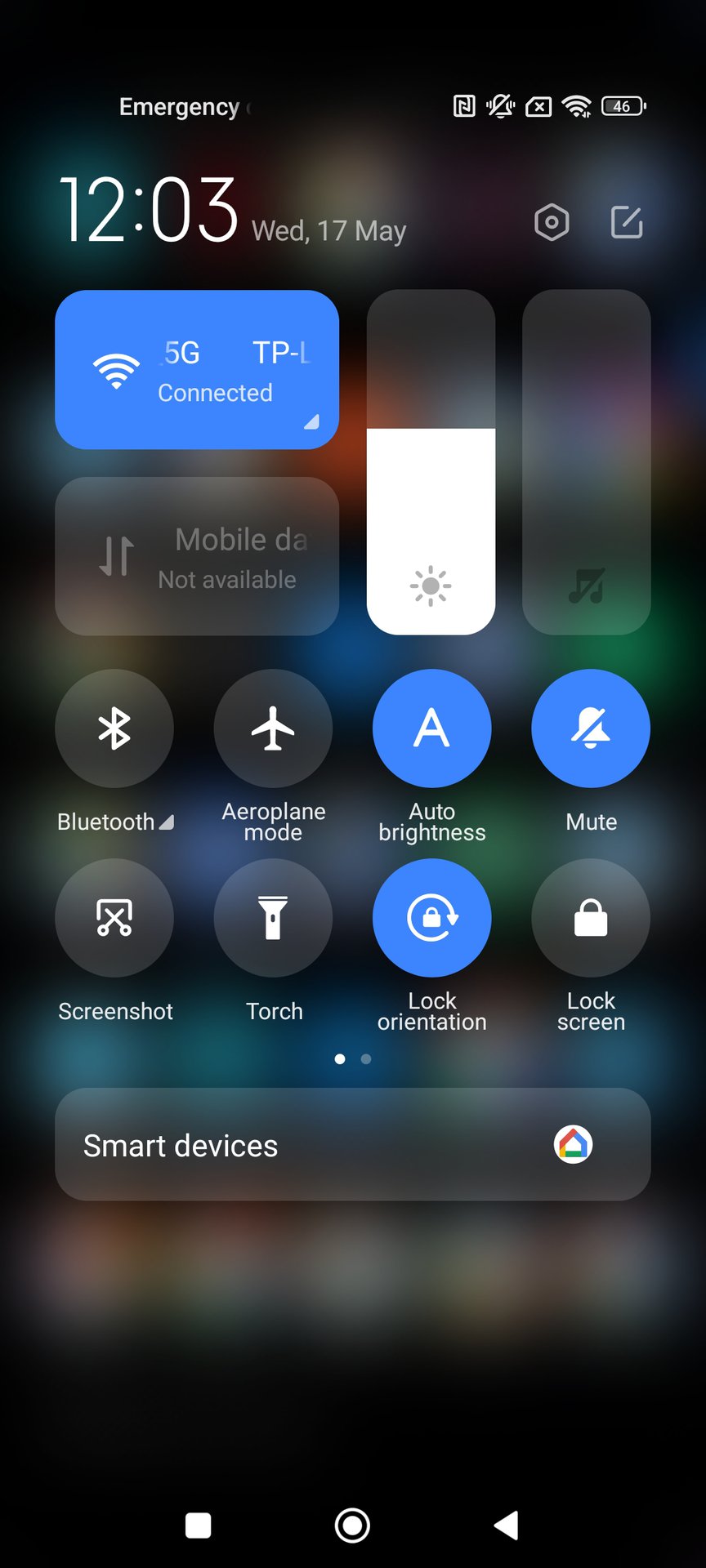Tap the Lock screen button
The width and height of the screenshot is (706, 1568).
coord(591,918)
